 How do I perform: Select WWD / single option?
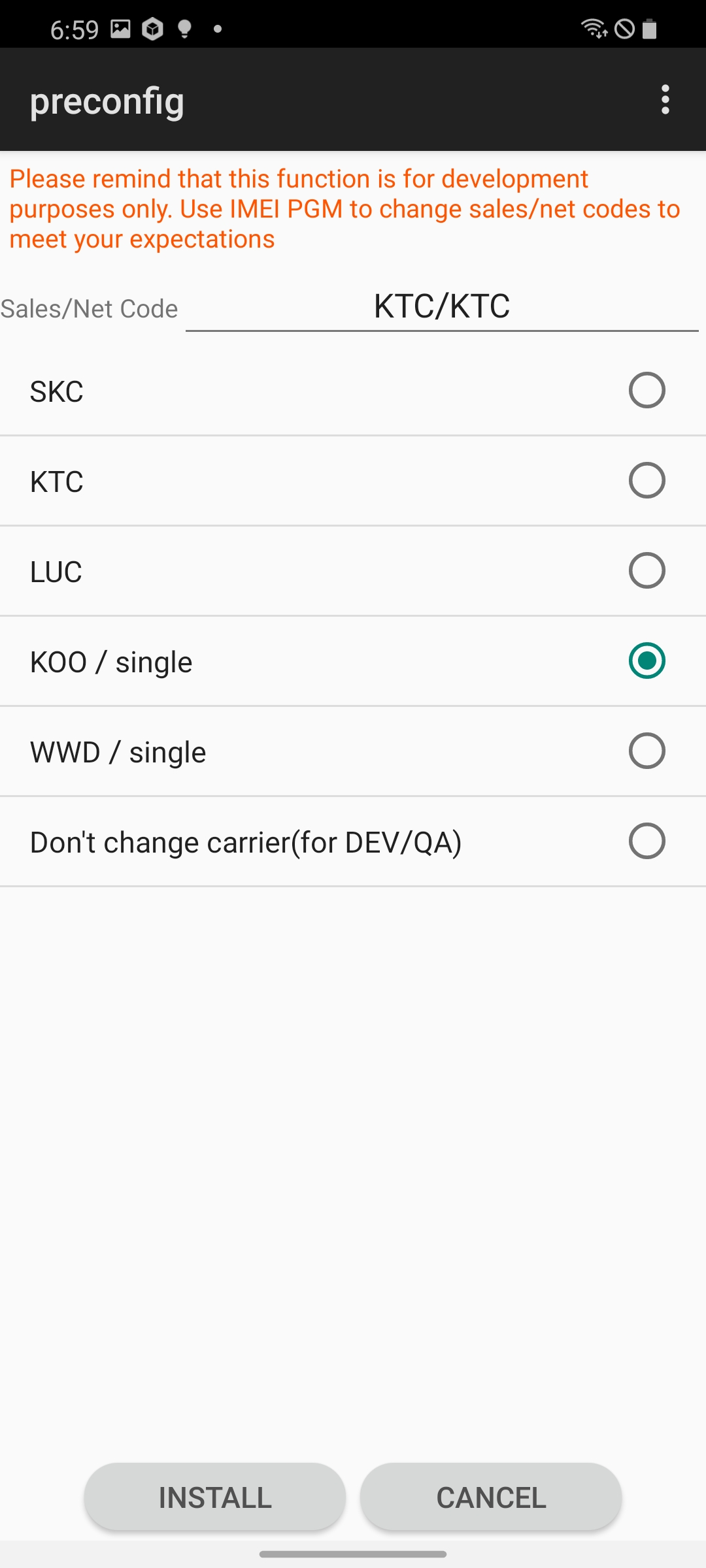[x=647, y=751]
